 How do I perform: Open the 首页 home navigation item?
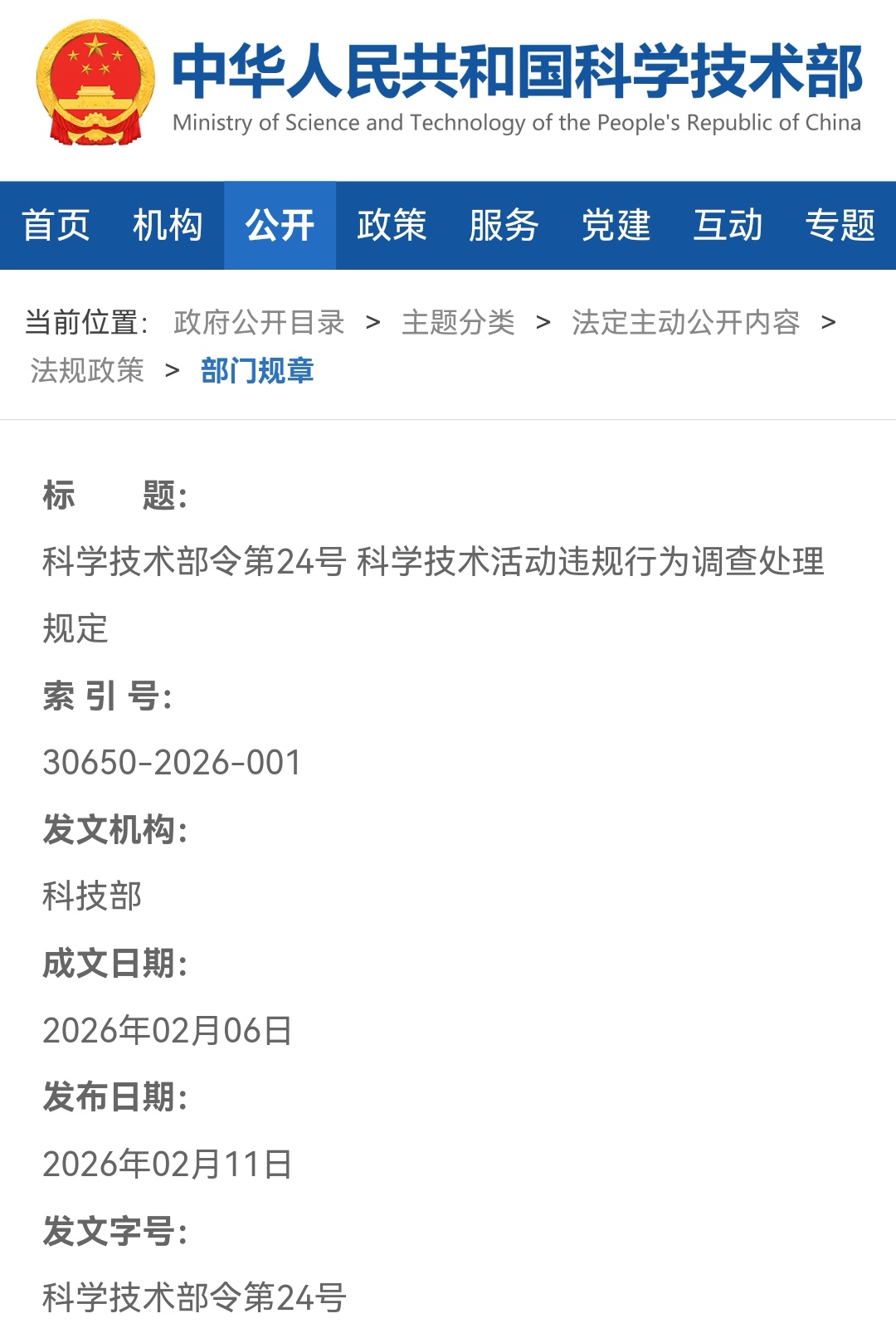click(x=56, y=226)
